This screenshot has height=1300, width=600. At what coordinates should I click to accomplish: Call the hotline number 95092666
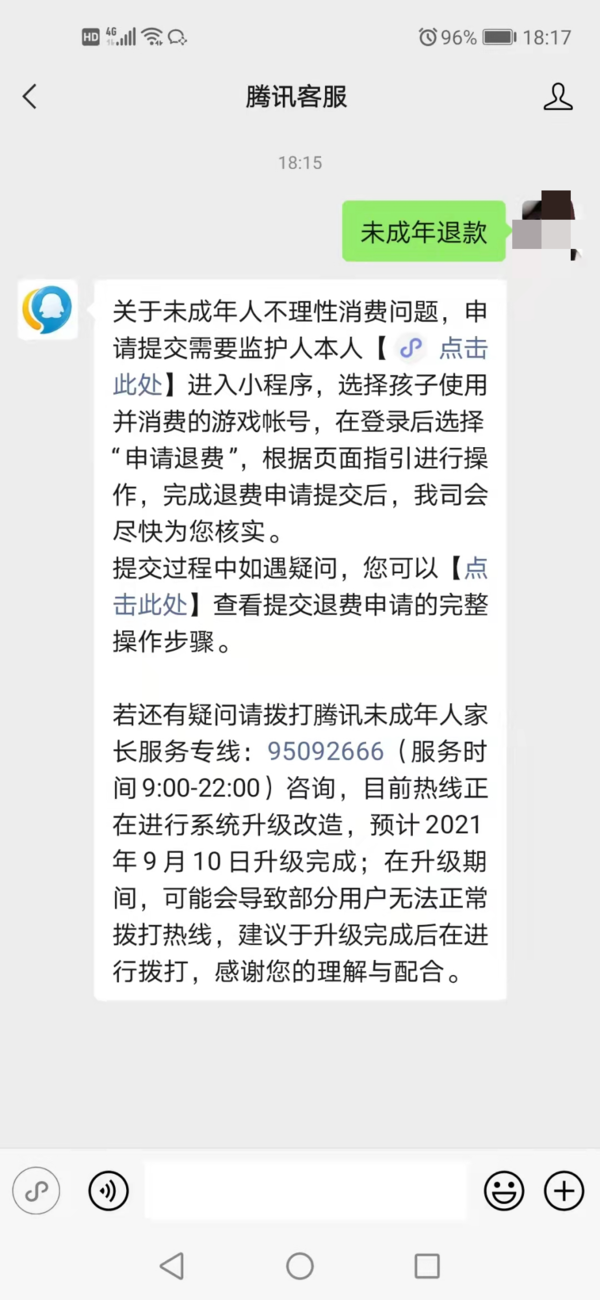pos(326,751)
